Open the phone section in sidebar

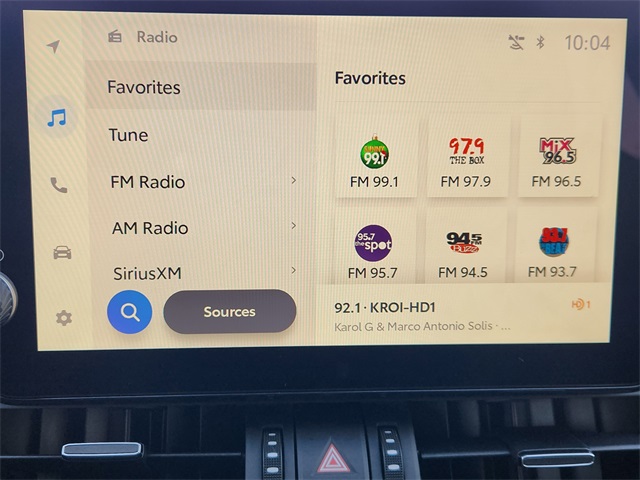tap(59, 185)
